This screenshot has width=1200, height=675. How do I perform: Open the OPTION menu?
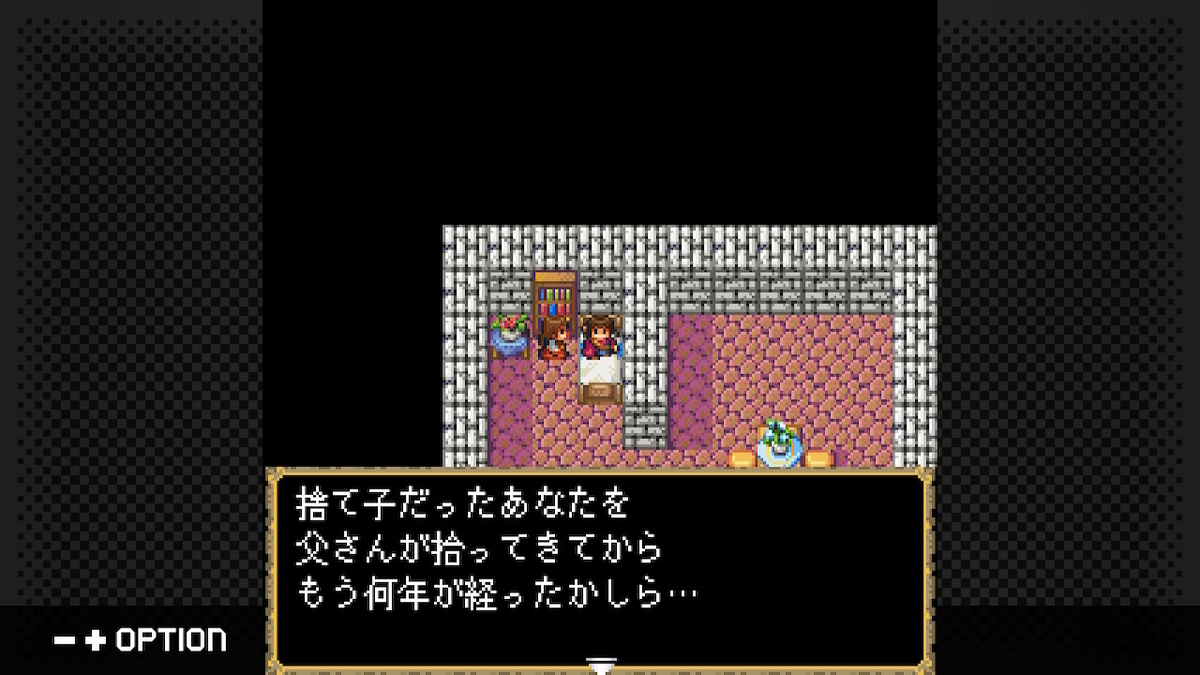click(141, 640)
